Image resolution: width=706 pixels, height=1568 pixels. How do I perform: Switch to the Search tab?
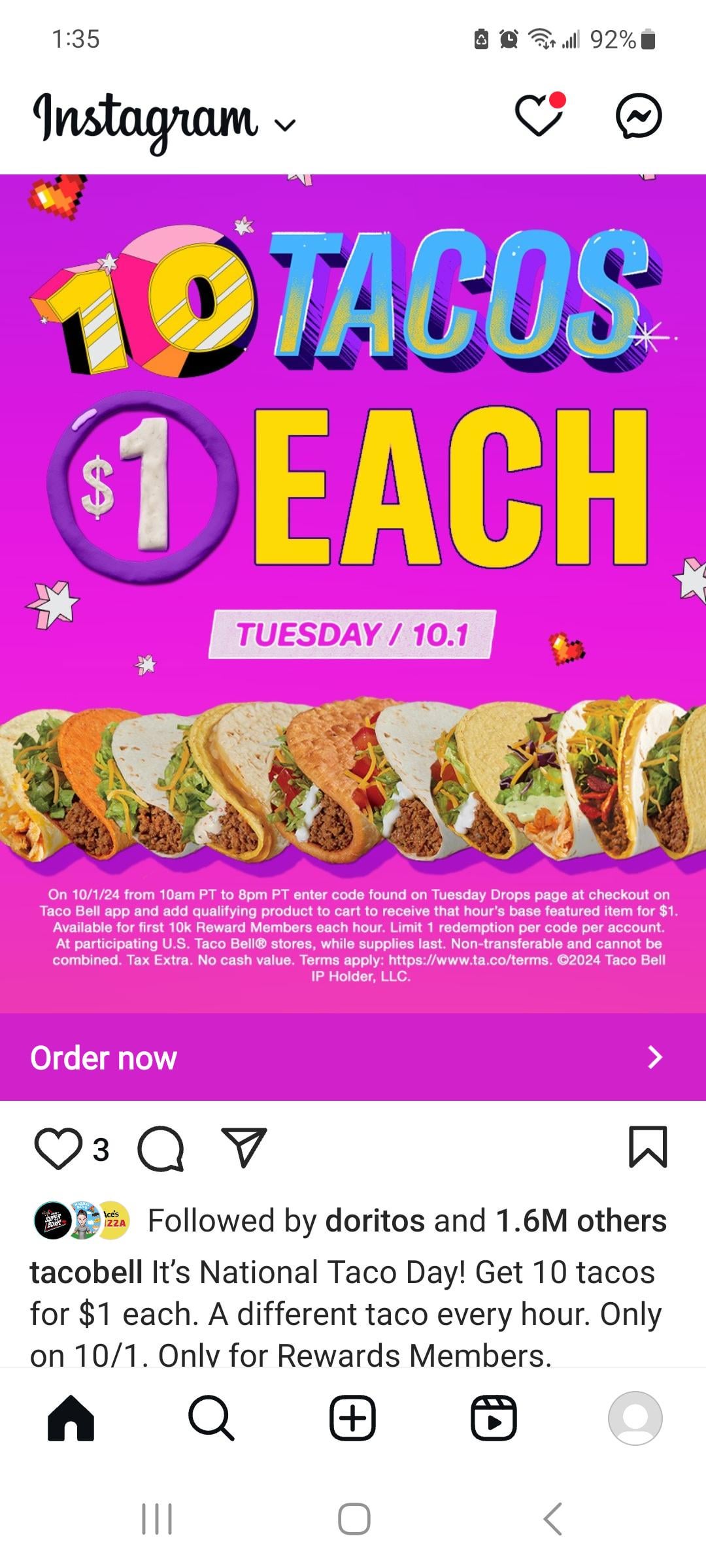click(x=211, y=1418)
